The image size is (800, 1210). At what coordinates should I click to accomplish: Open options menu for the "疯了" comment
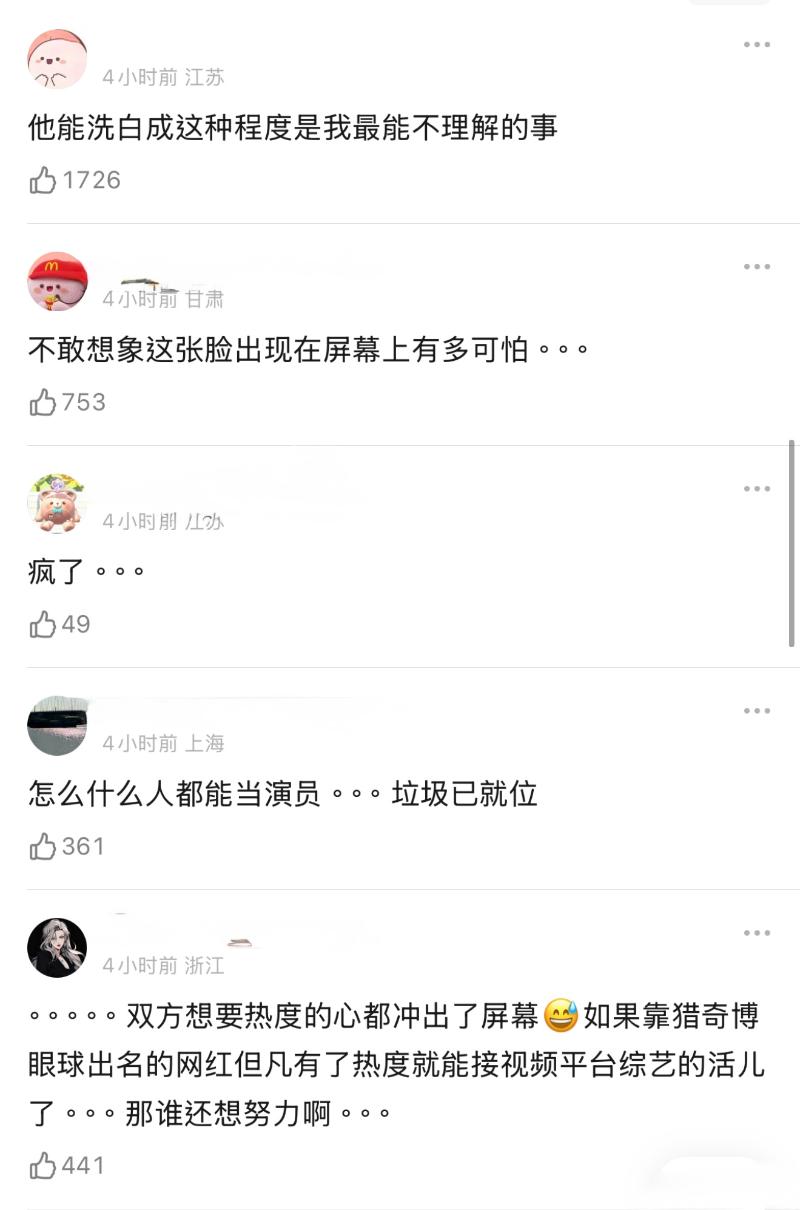(757, 489)
